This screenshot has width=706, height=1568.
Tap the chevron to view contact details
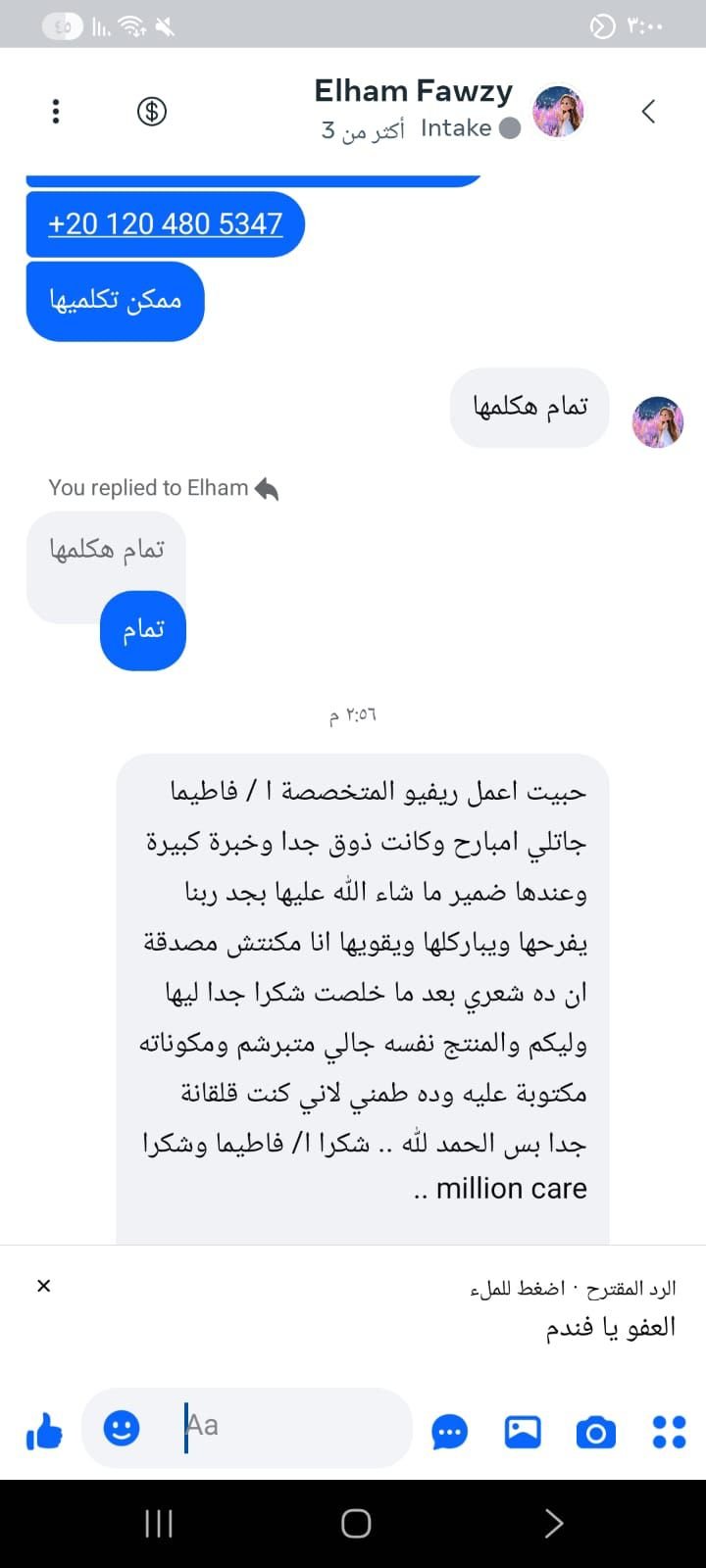coord(648,112)
